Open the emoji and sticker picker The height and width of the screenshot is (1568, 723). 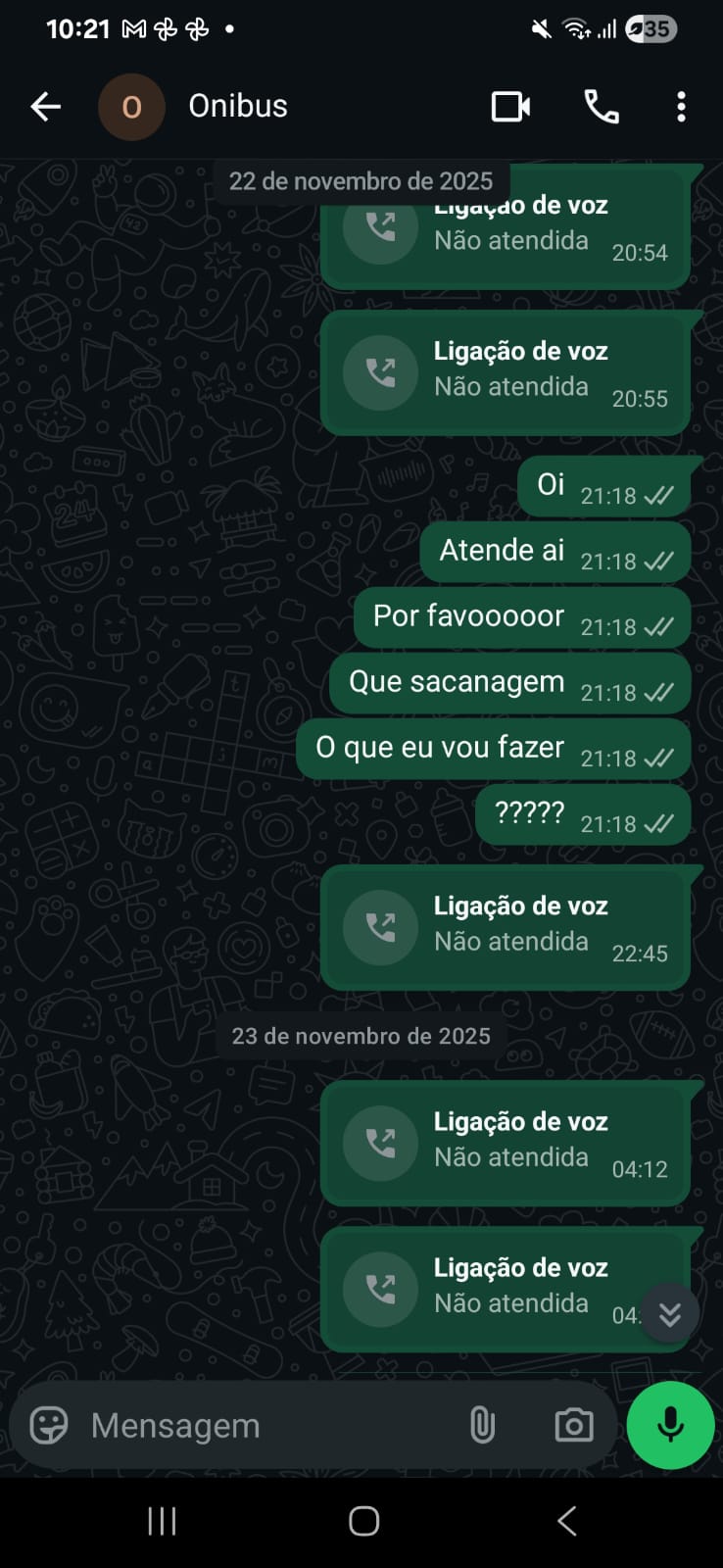(x=49, y=1425)
